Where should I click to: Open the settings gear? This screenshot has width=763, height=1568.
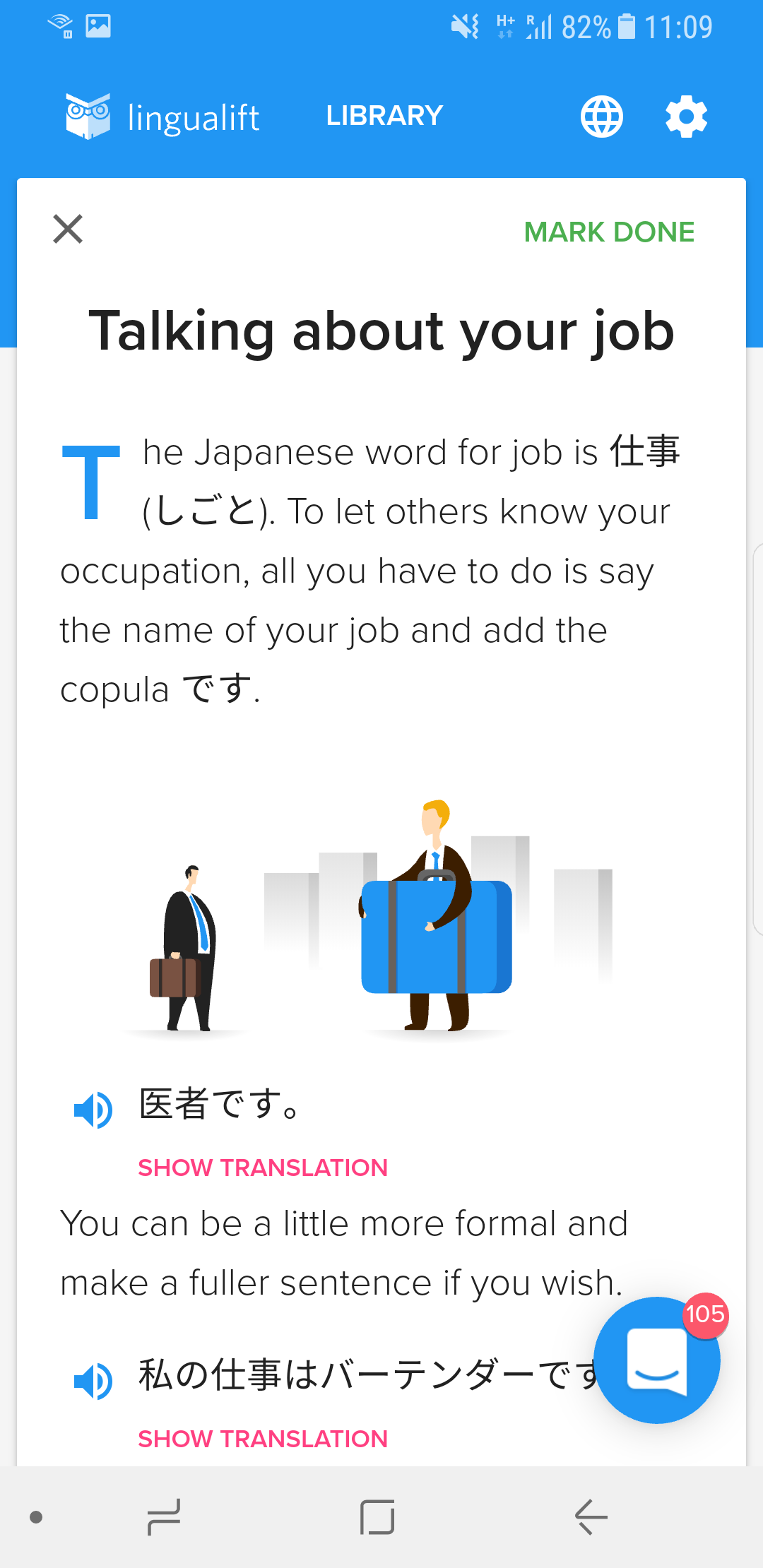(x=686, y=117)
